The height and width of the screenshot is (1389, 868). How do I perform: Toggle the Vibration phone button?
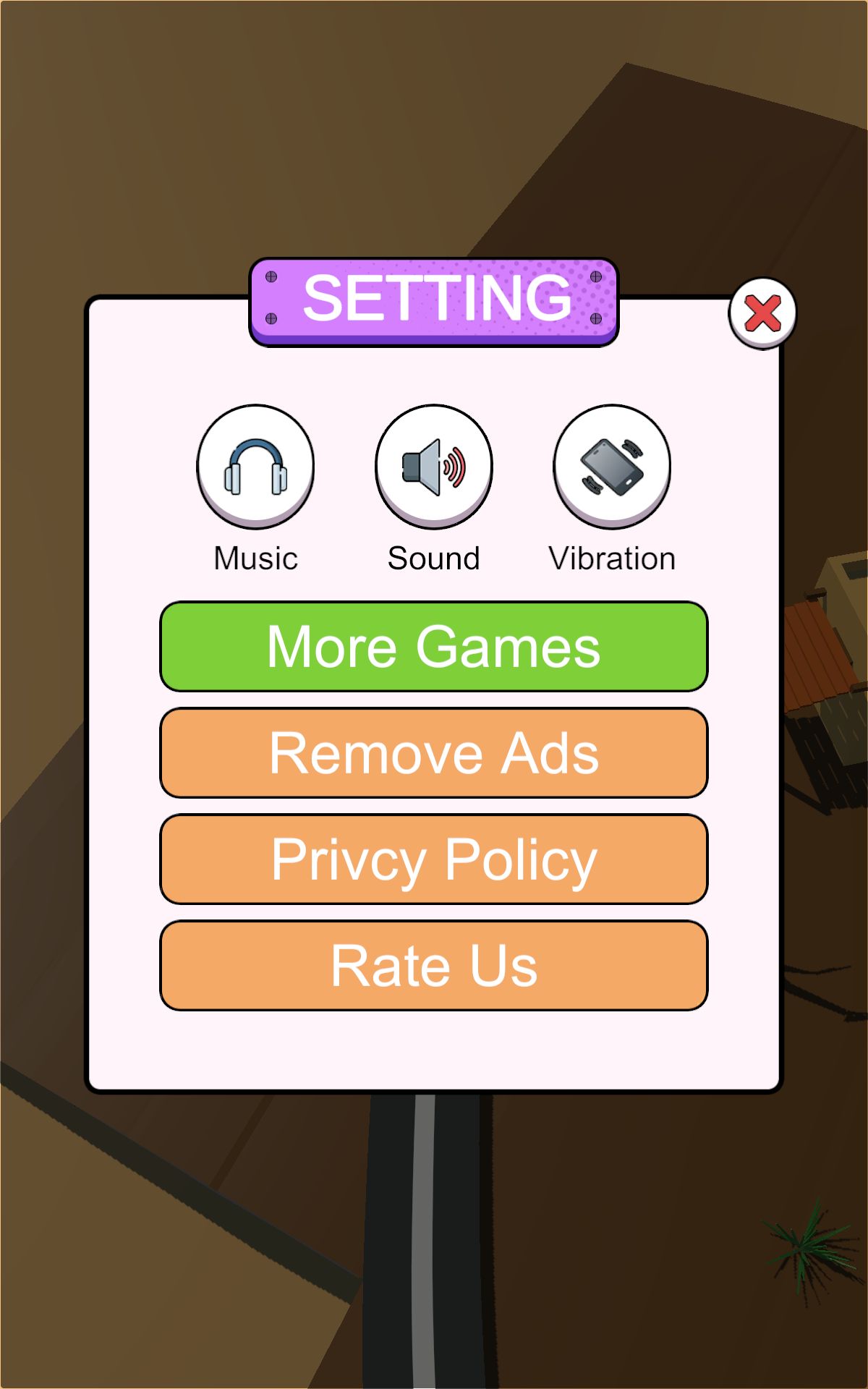pos(612,466)
